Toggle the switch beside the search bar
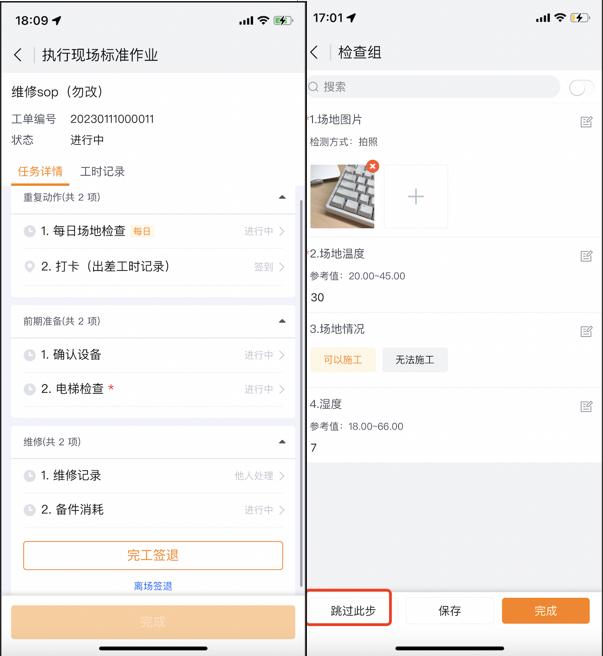This screenshot has height=656, width=603. click(580, 87)
